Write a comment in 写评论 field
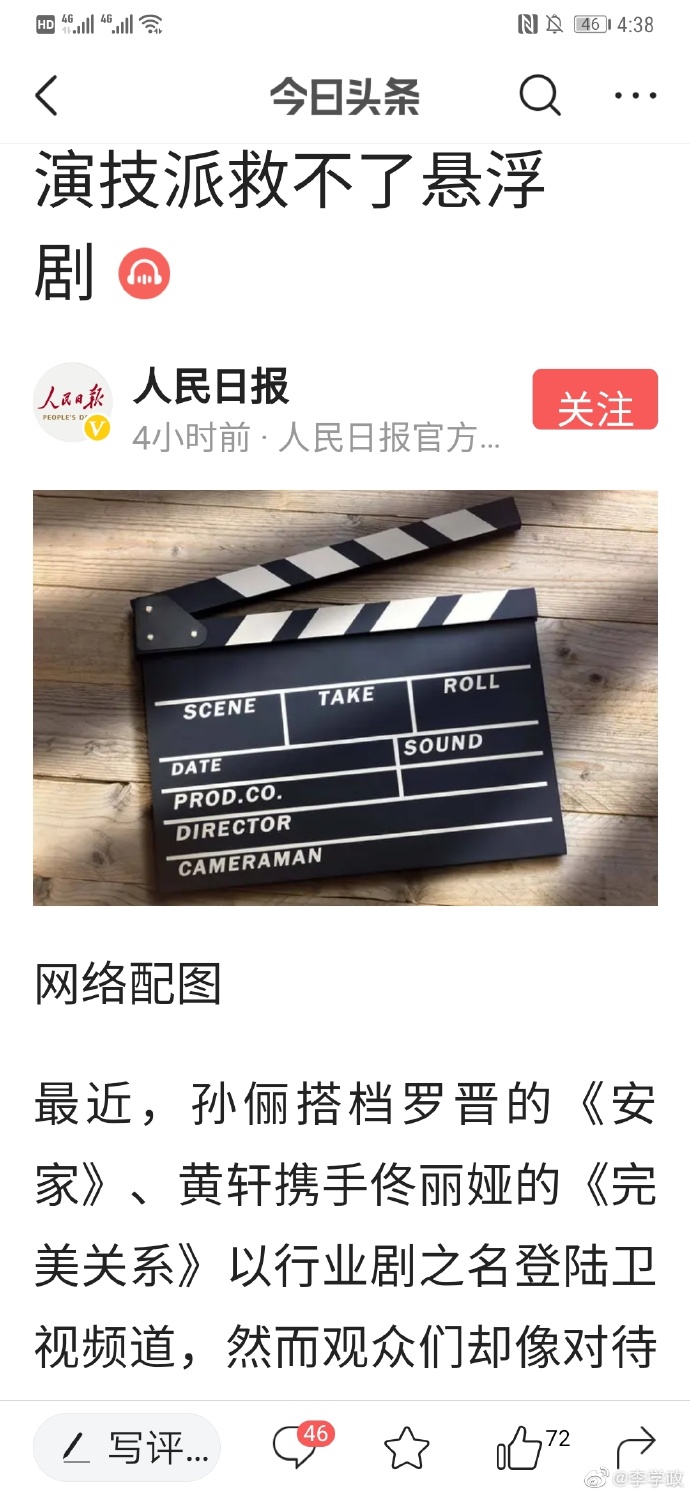 point(128,1447)
